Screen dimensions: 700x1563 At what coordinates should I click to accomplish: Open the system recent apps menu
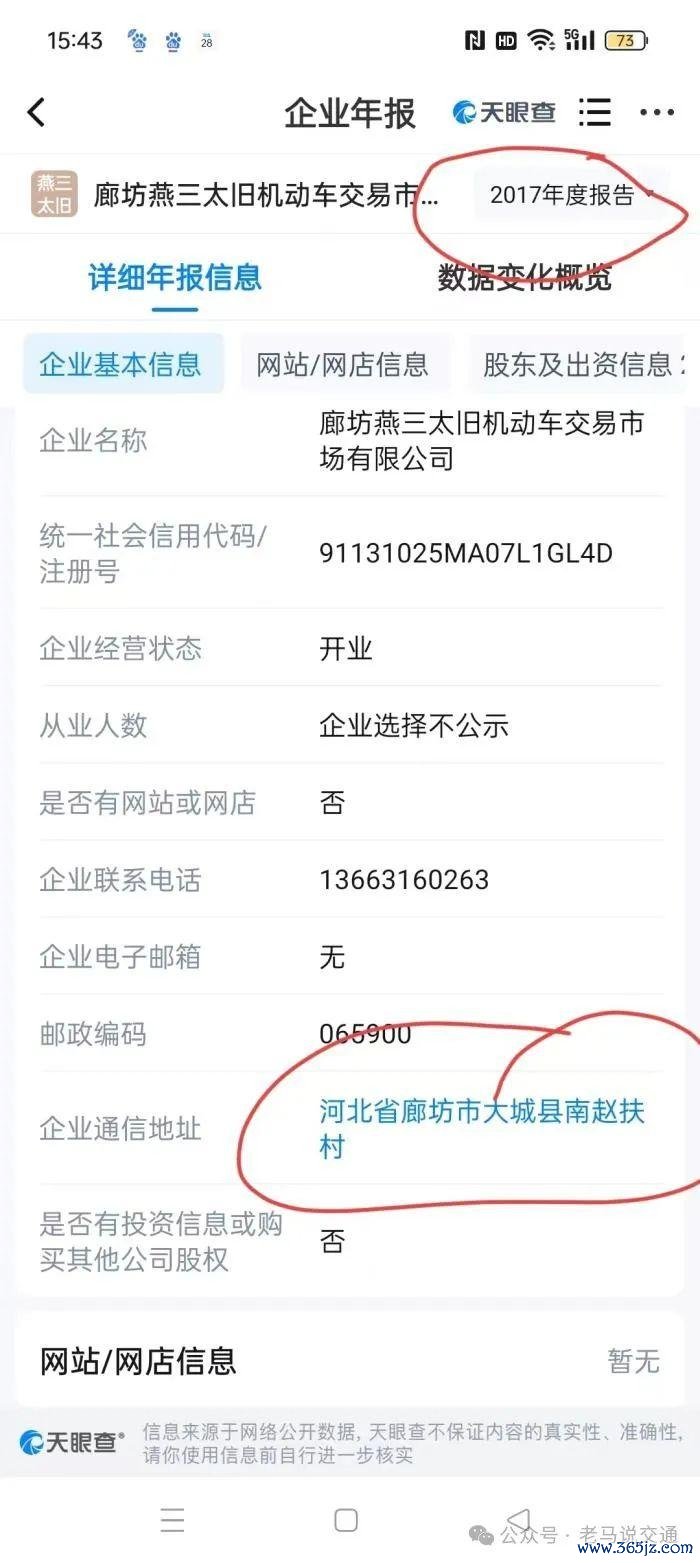pos(172,1520)
